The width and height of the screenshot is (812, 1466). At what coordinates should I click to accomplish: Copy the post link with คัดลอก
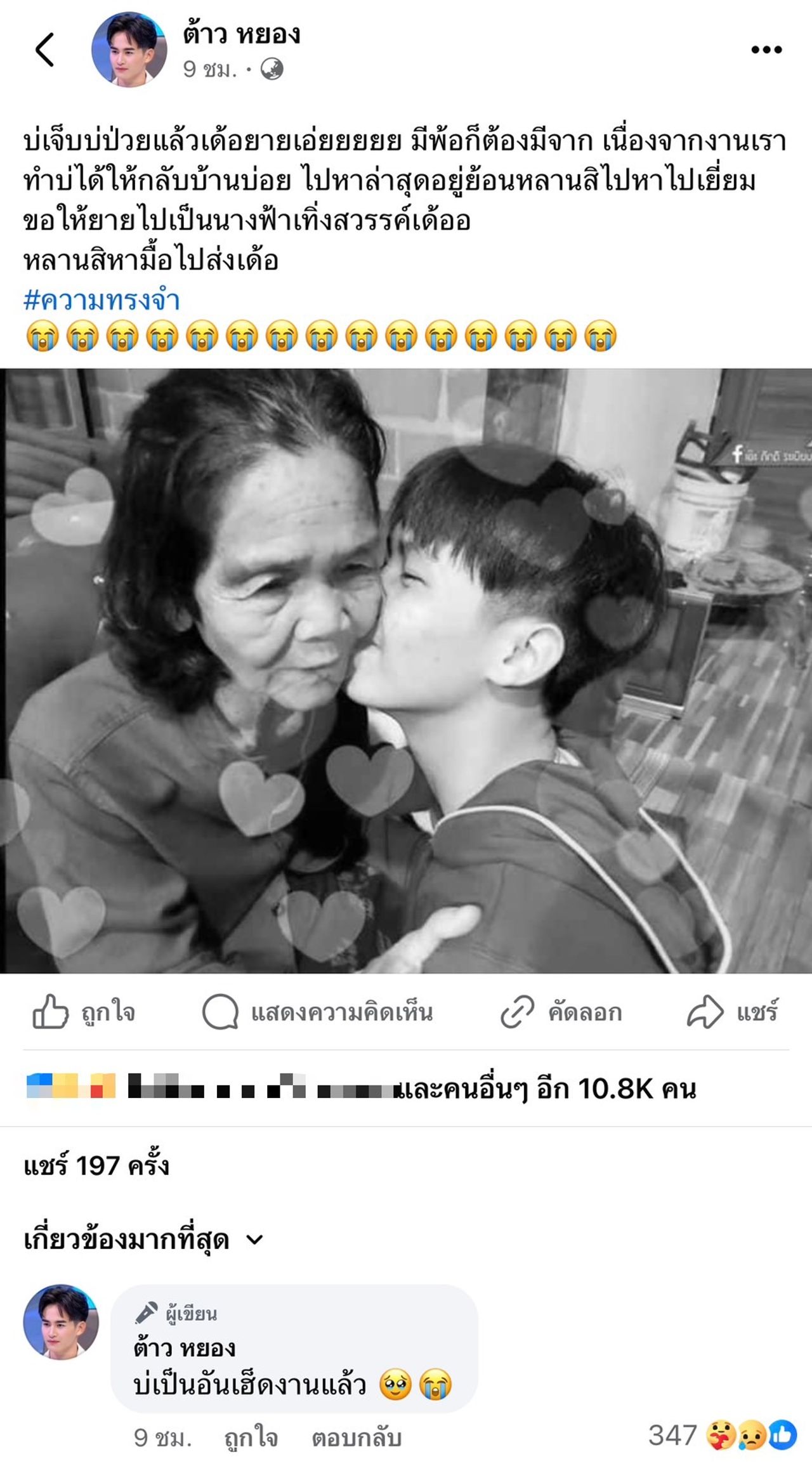click(x=561, y=1012)
